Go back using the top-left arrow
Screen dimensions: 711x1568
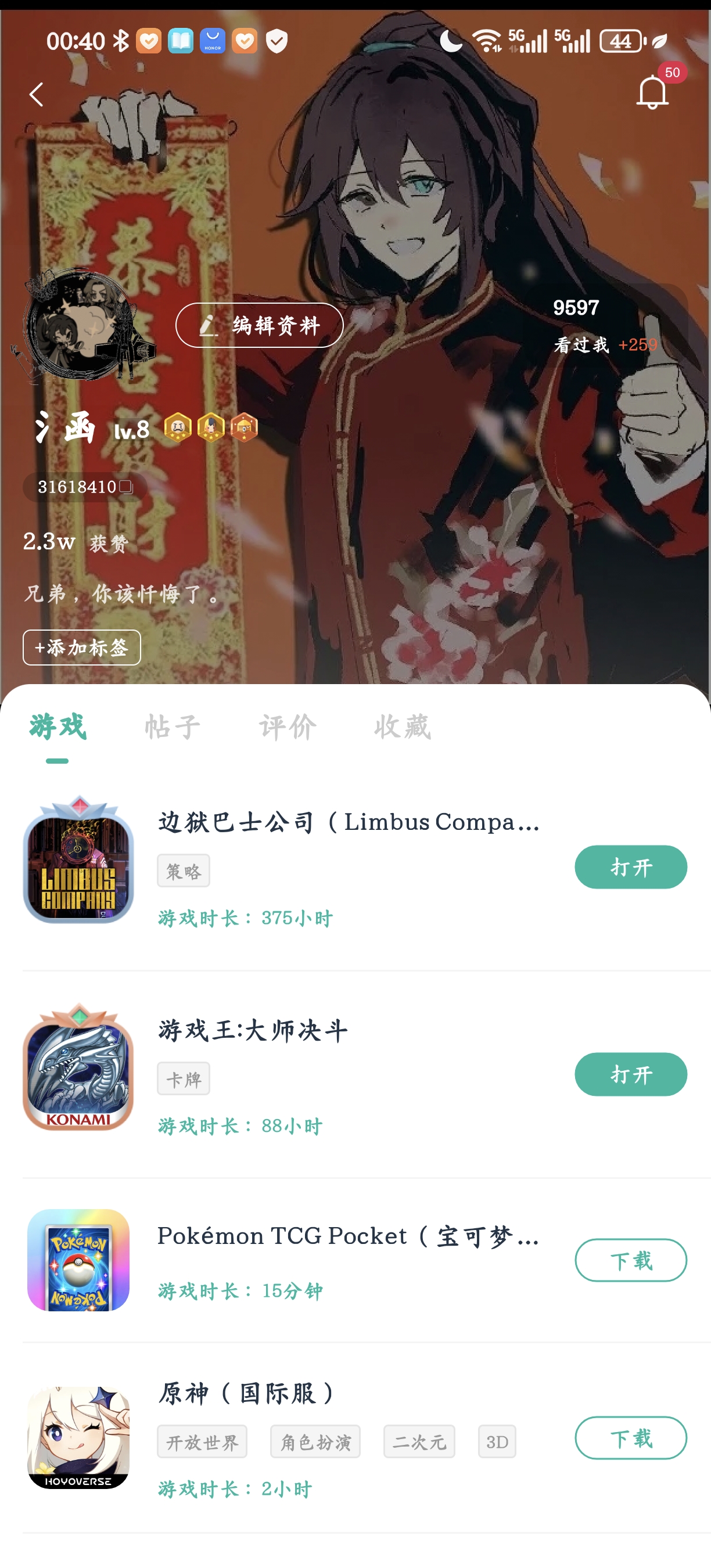(x=37, y=94)
